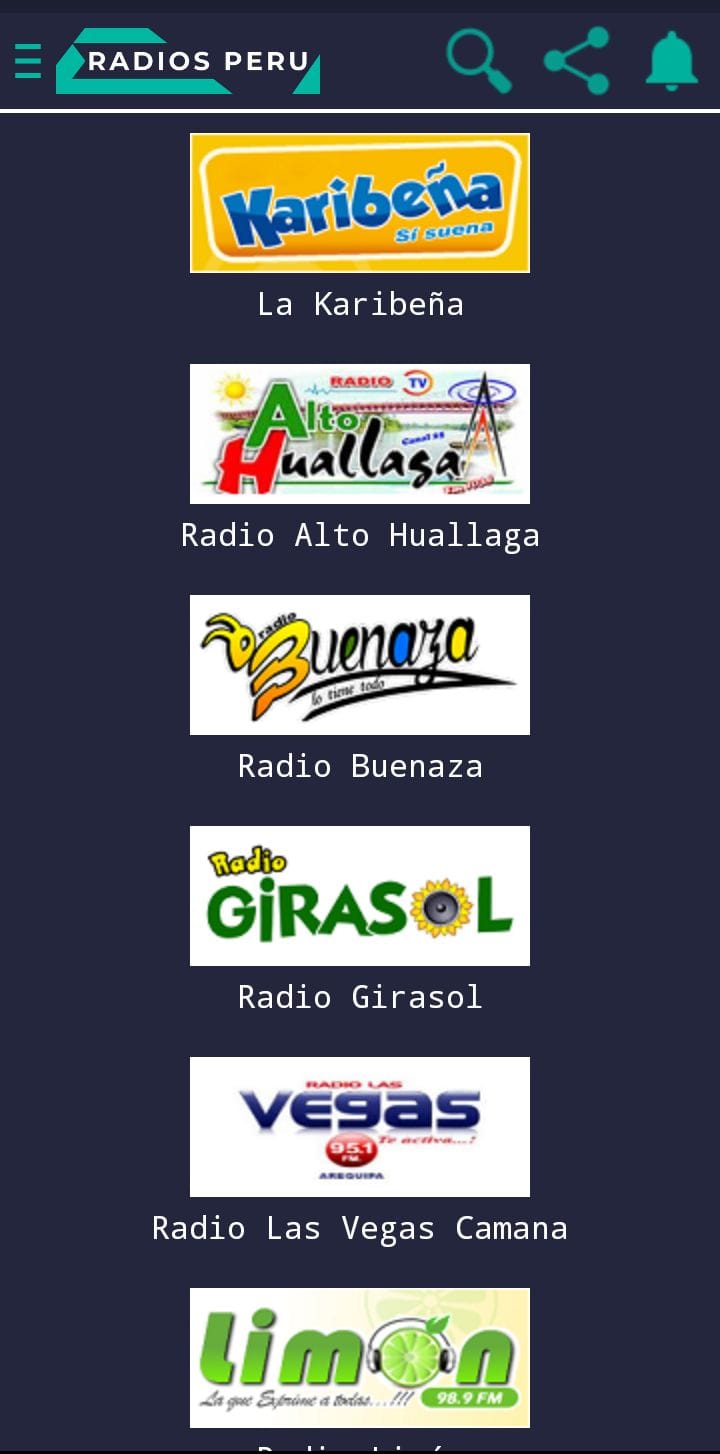720x1454 pixels.
Task: Open the notifications bell
Action: [671, 61]
